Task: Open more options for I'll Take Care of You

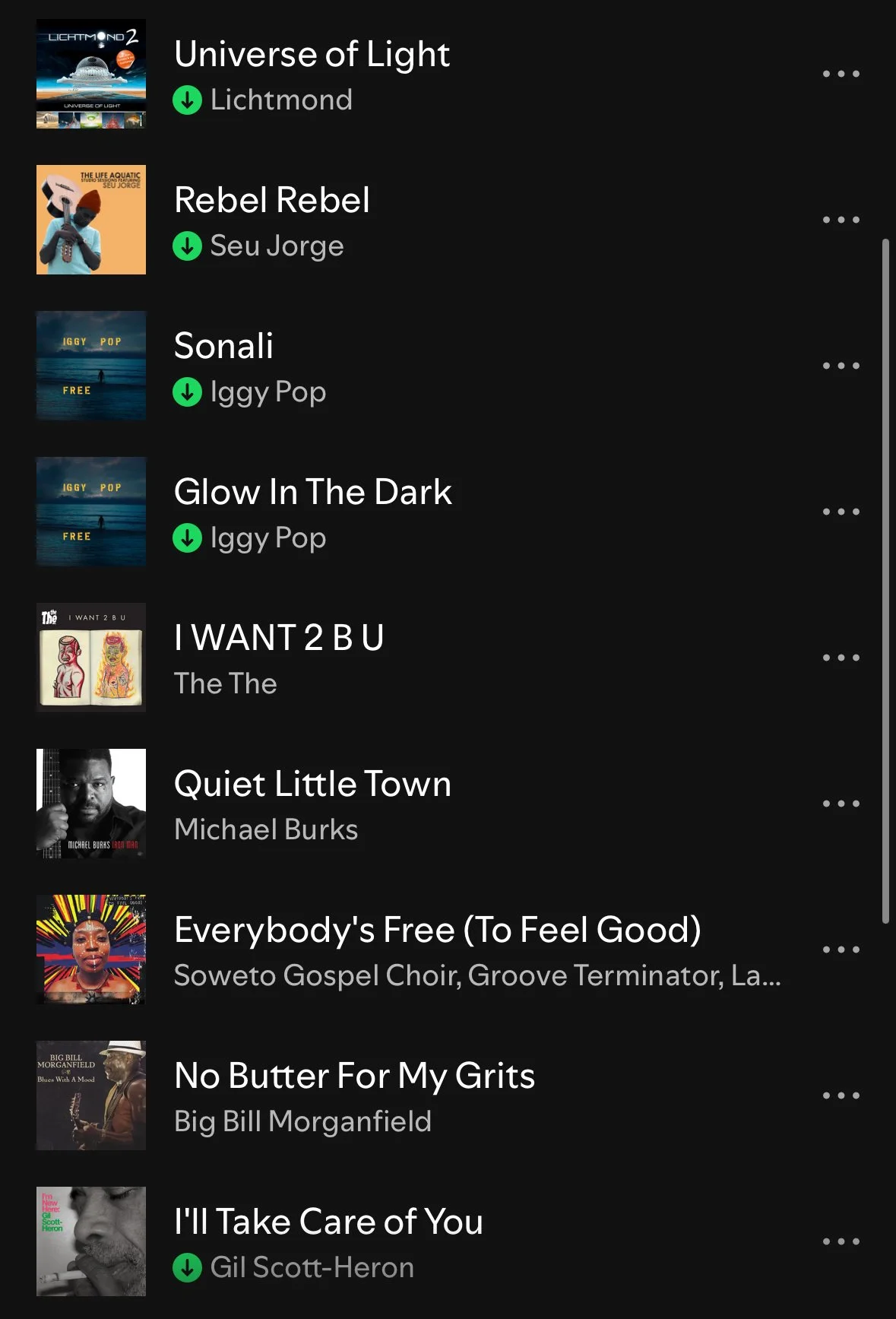Action: [x=841, y=1241]
